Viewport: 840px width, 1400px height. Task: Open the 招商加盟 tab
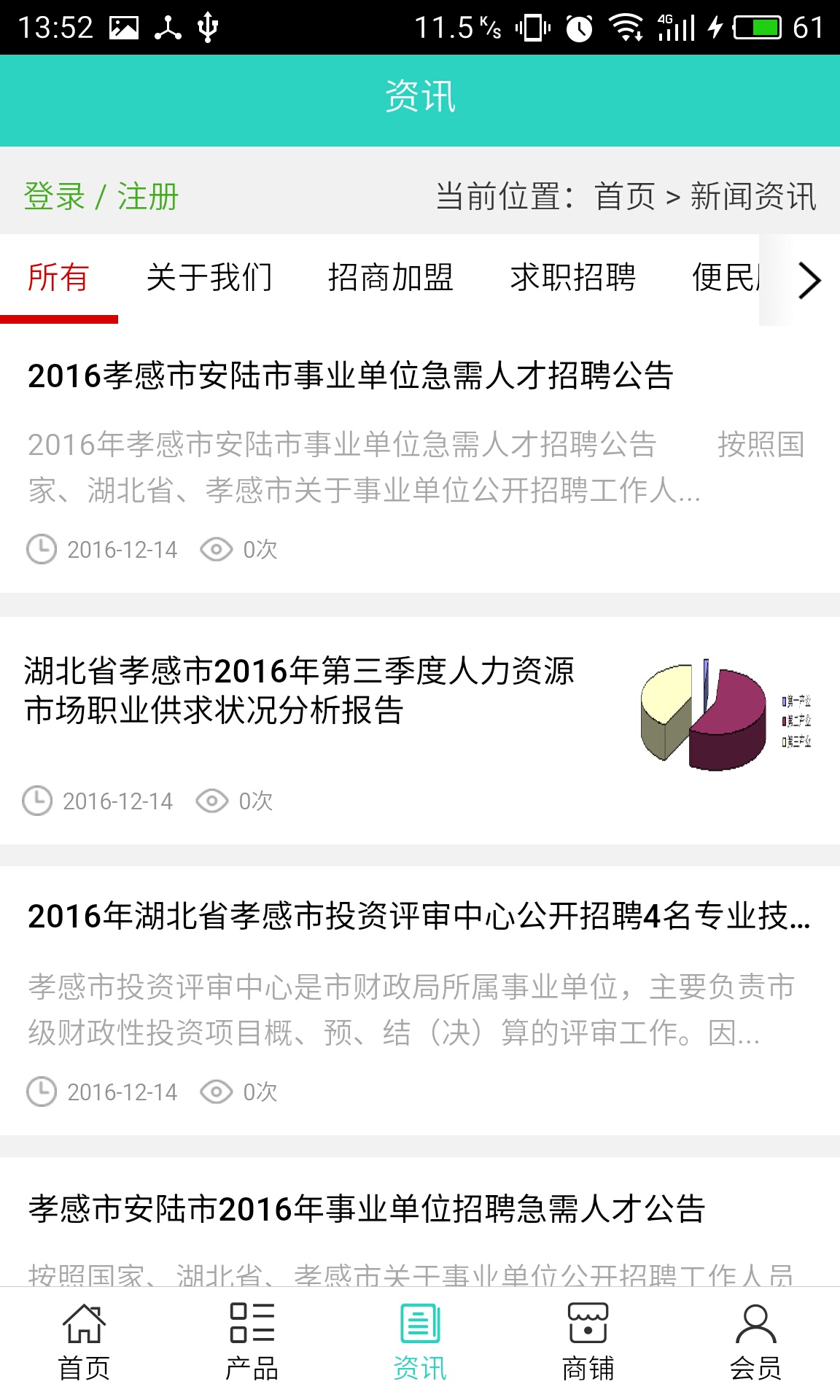point(391,278)
